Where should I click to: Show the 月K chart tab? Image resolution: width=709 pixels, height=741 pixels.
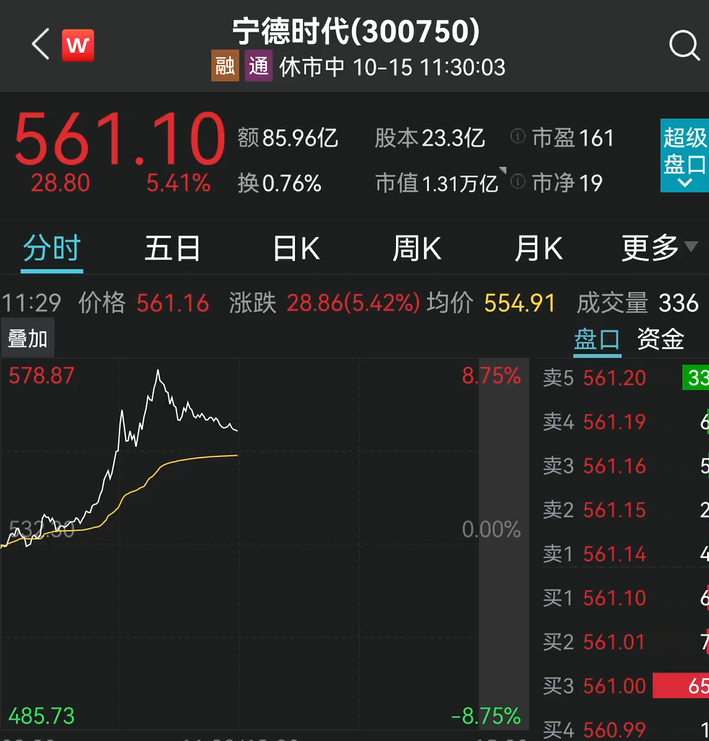click(x=538, y=248)
